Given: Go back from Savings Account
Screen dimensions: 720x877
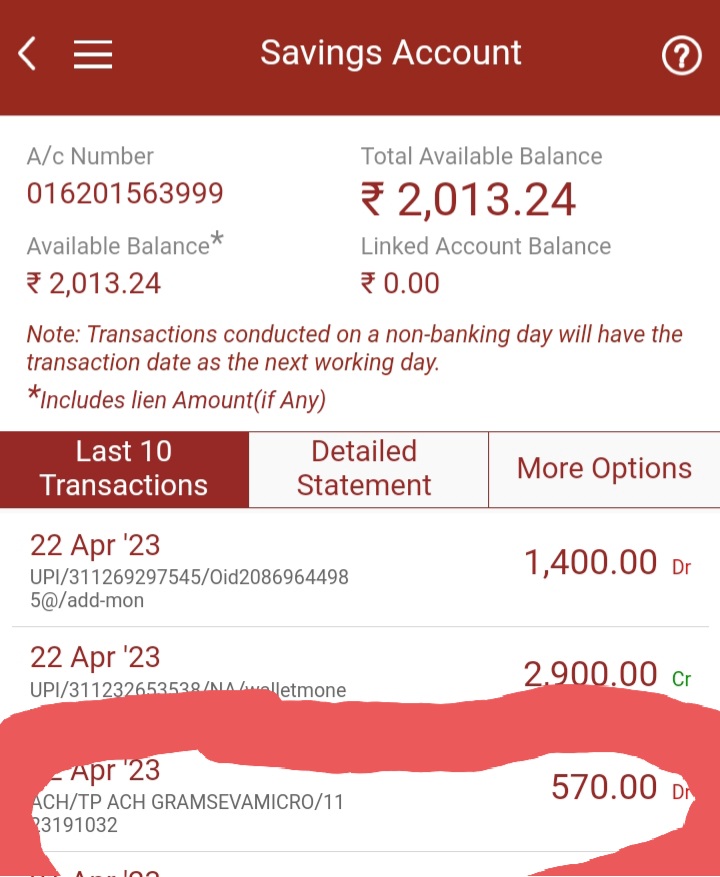Looking at the screenshot, I should pos(28,54).
